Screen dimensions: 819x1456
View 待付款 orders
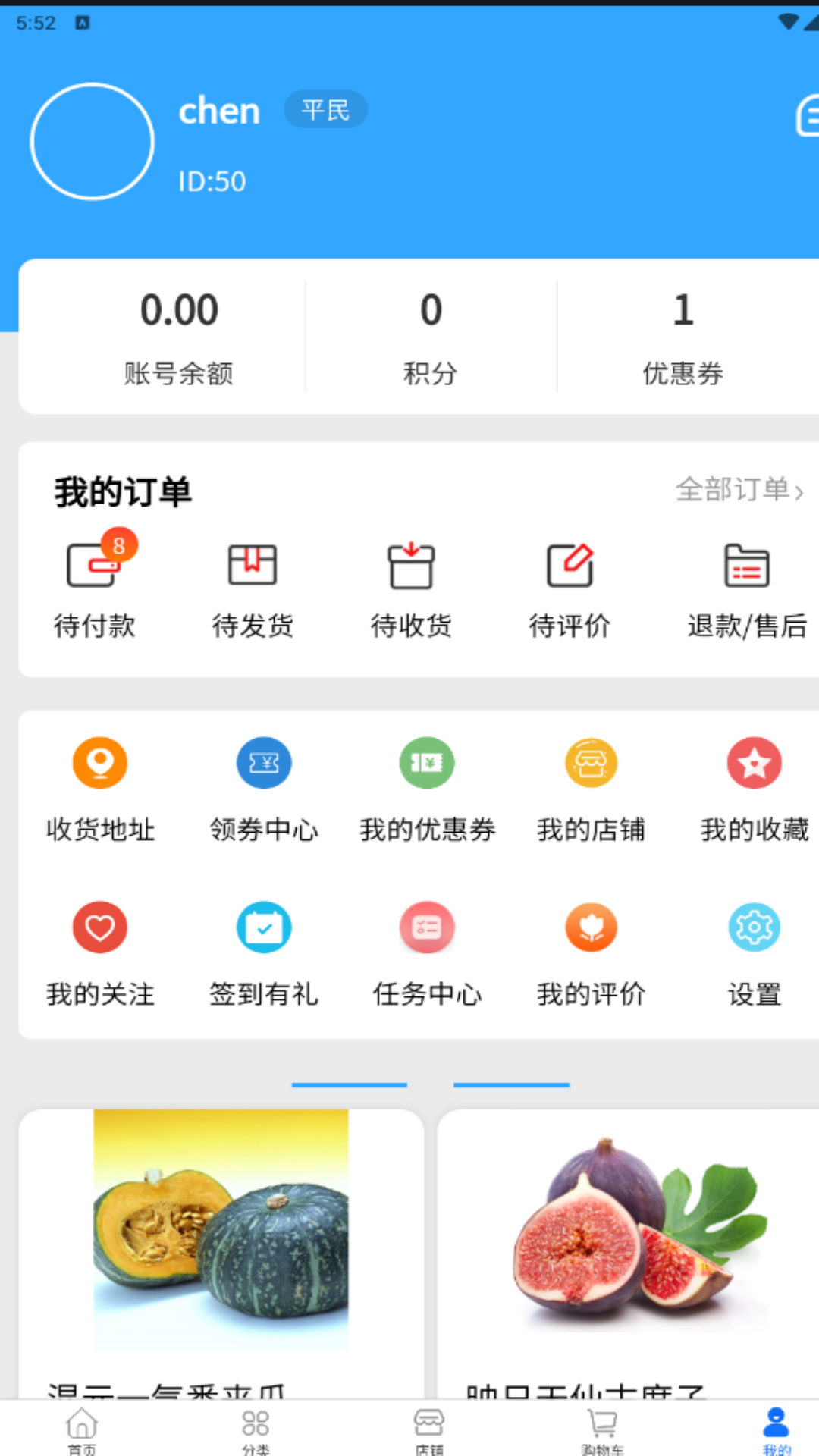[x=95, y=588]
